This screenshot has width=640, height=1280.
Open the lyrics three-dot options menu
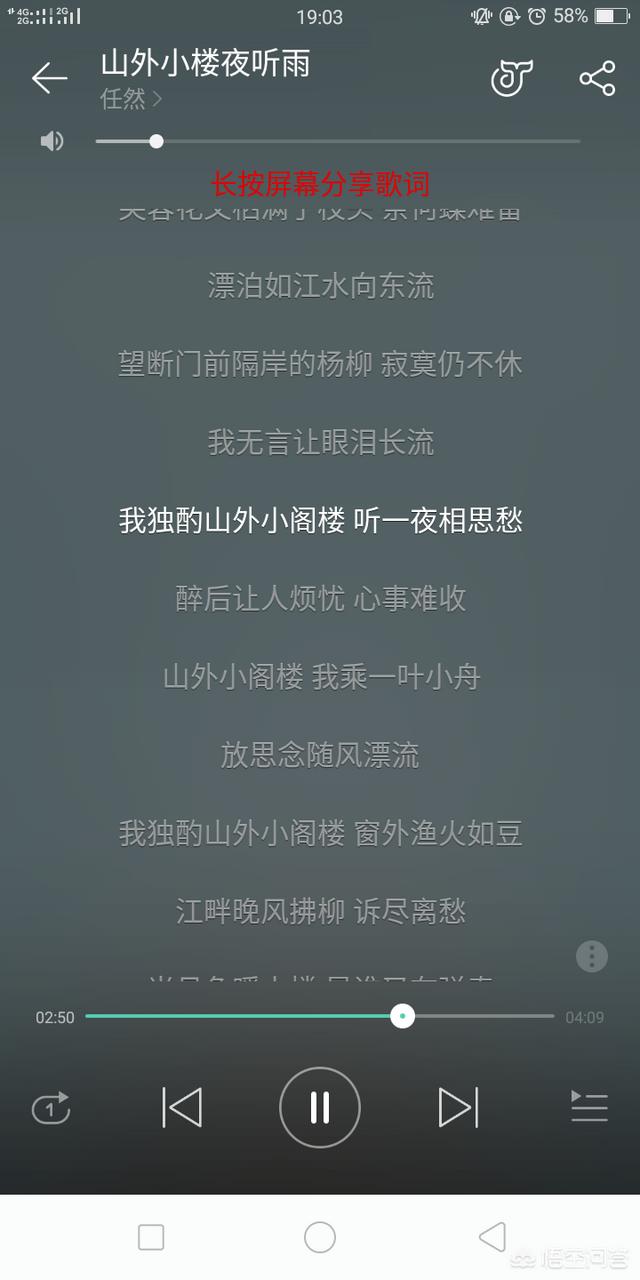[x=592, y=956]
